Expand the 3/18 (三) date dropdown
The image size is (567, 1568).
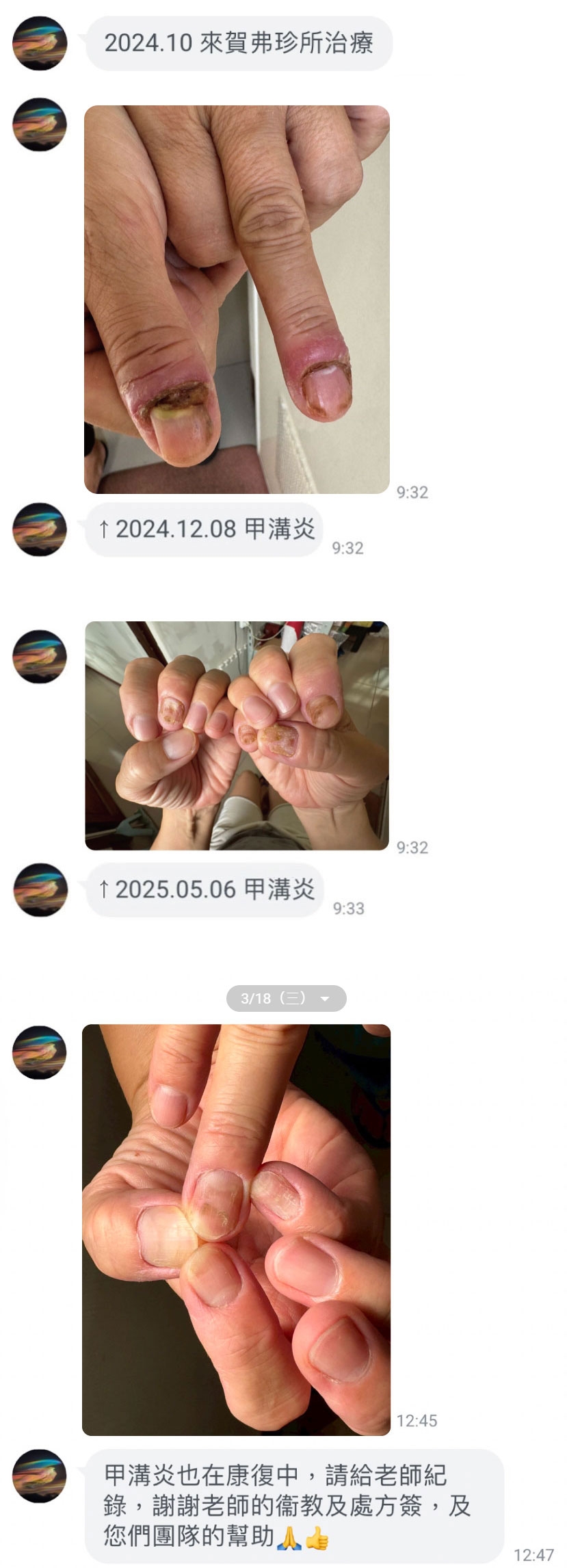(324, 999)
